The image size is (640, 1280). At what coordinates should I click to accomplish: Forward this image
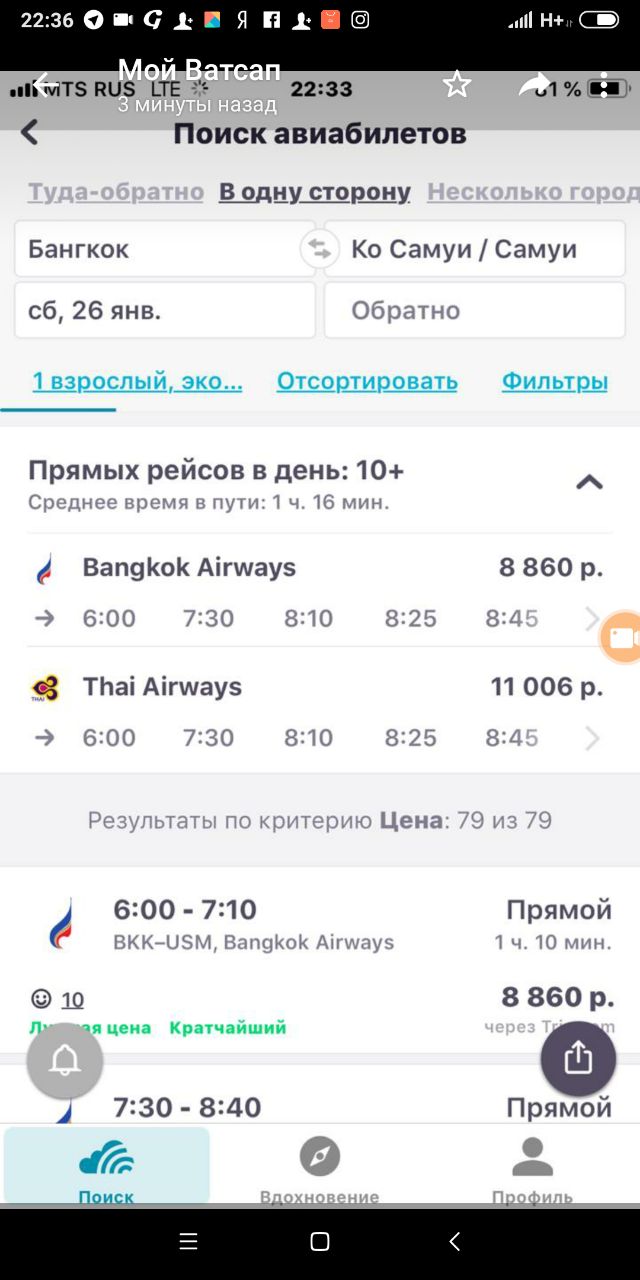tap(534, 85)
